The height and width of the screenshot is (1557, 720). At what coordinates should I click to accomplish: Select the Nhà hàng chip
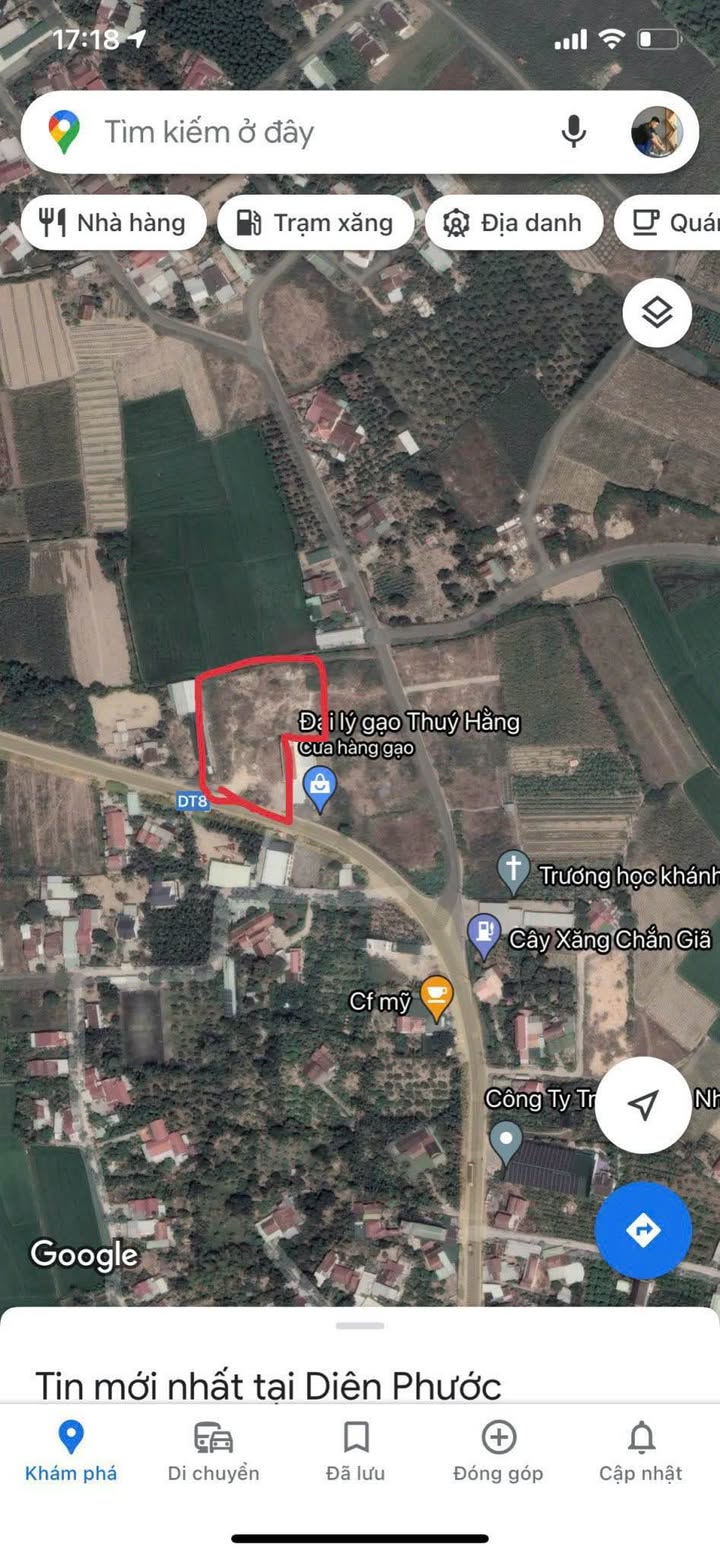[113, 222]
